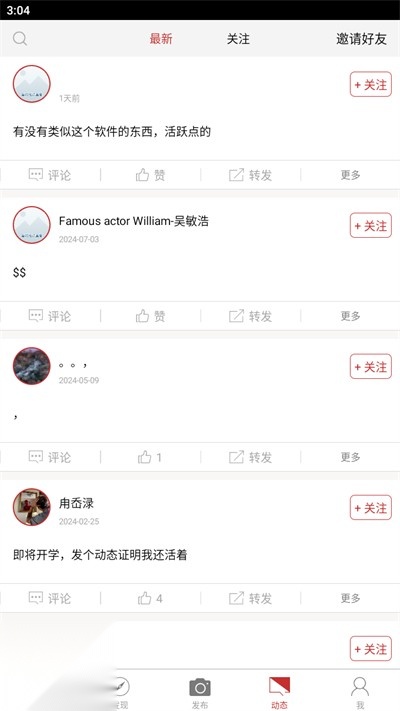400x711 pixels.
Task: Go to the 我 profile tab
Action: coord(360,693)
